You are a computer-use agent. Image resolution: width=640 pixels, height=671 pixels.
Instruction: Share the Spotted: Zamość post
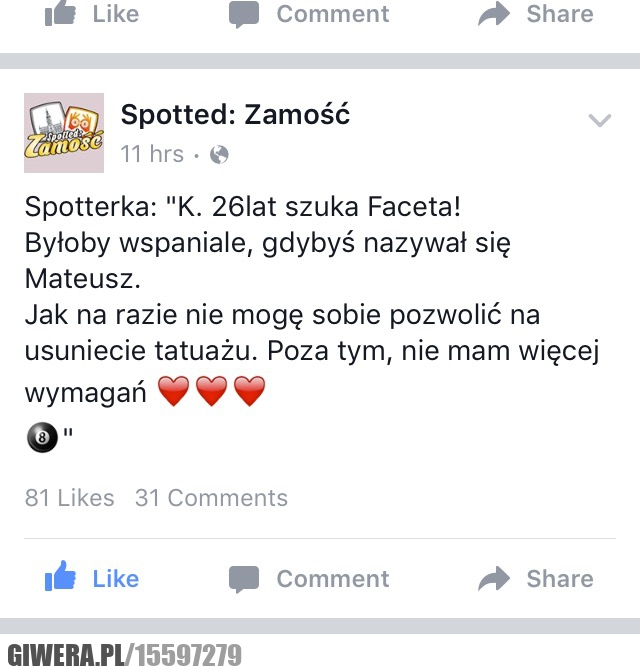click(x=535, y=579)
